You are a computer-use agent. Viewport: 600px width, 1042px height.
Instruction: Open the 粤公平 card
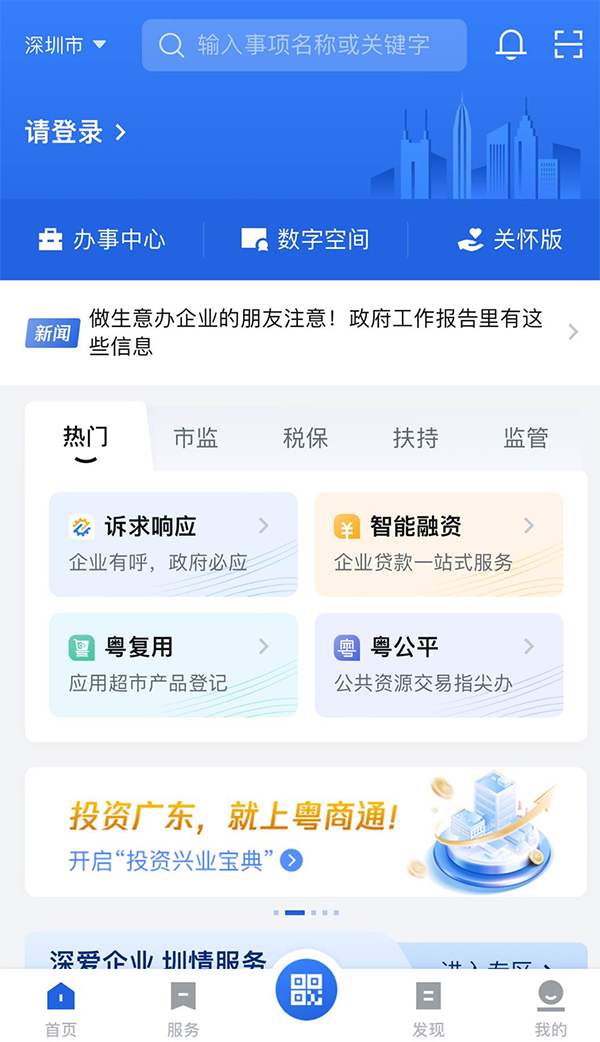(439, 665)
